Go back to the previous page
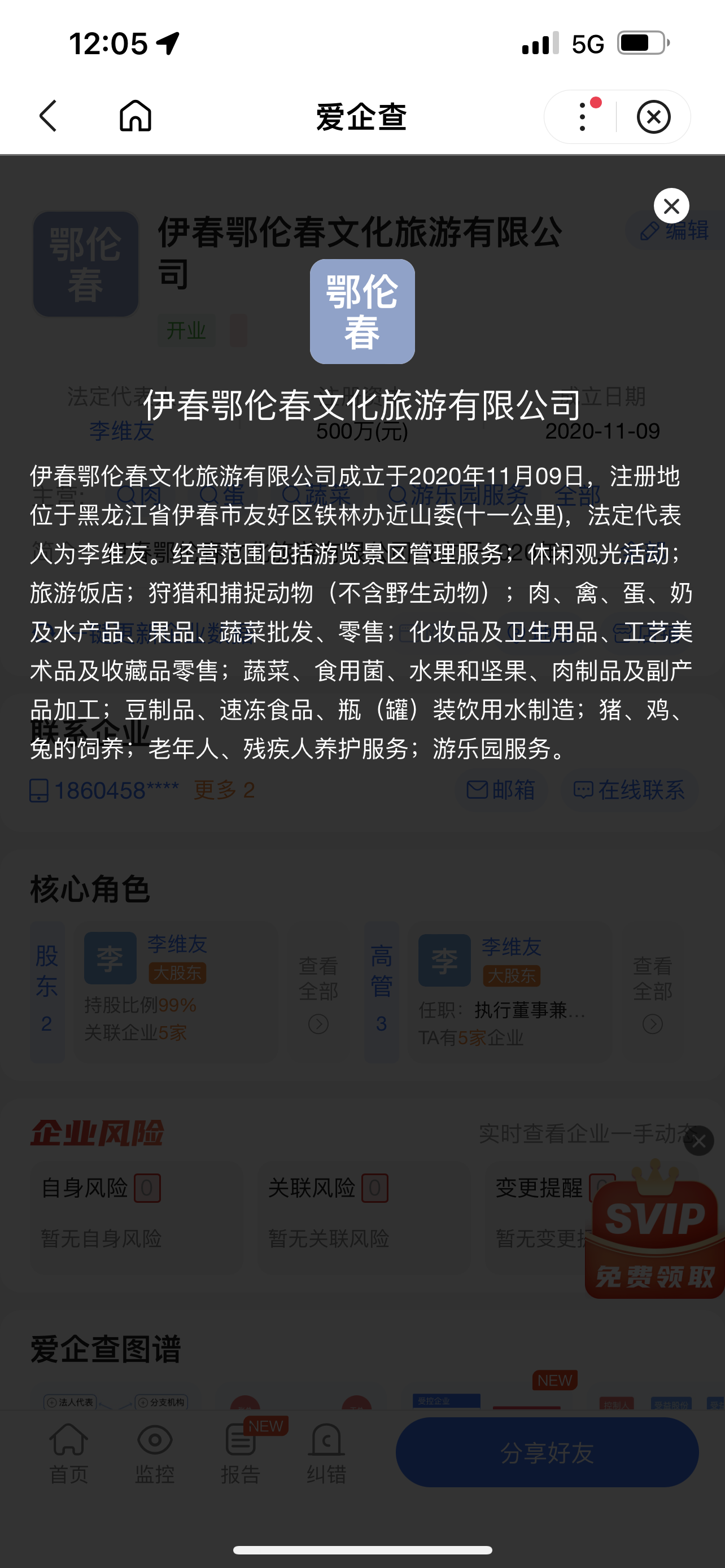The width and height of the screenshot is (725, 1568). 49,116
